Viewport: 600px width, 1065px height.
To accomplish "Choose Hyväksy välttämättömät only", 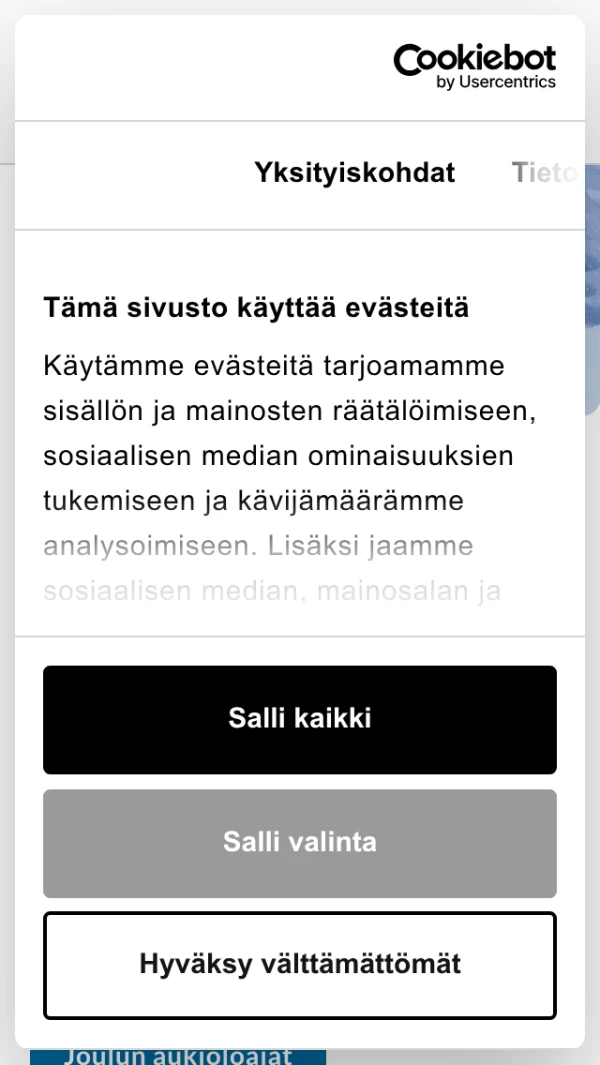I will tap(299, 965).
